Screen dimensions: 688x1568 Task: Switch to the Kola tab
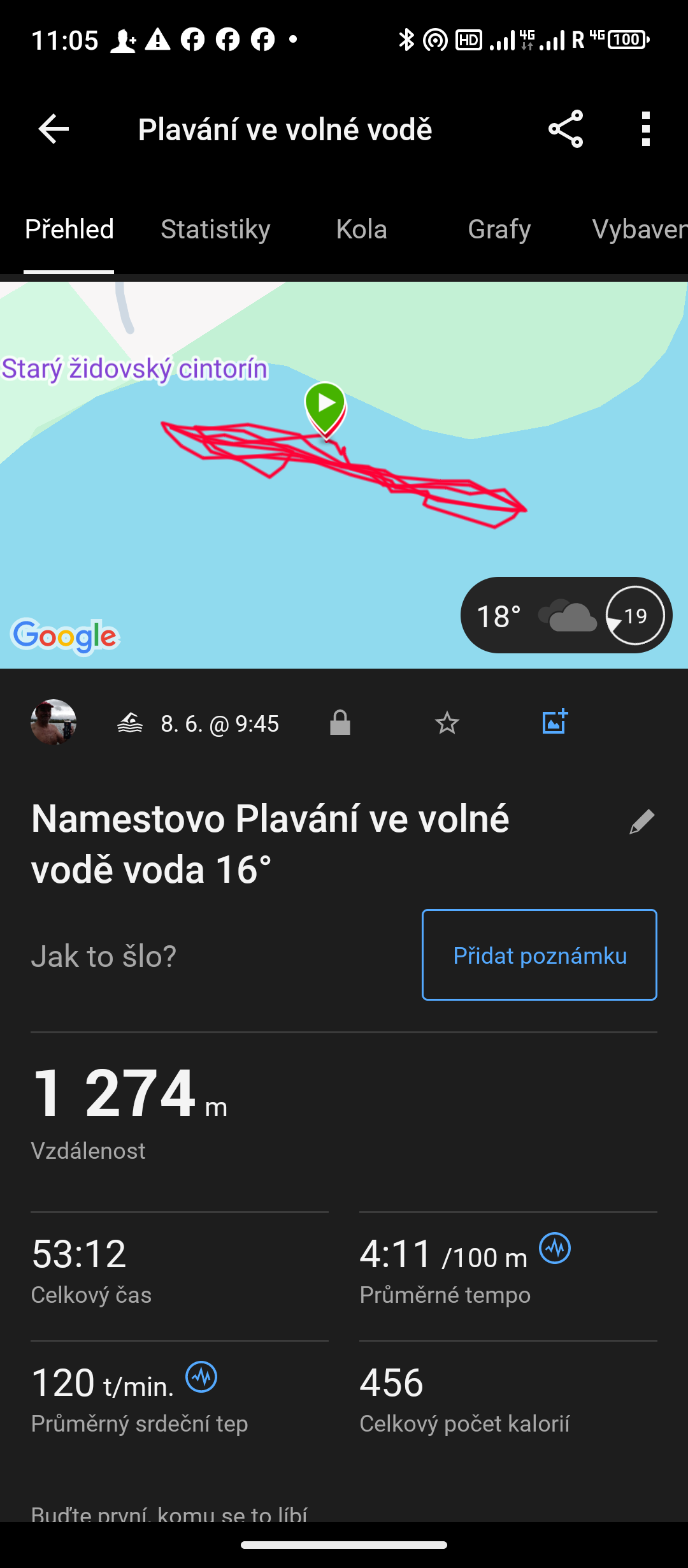point(361,229)
